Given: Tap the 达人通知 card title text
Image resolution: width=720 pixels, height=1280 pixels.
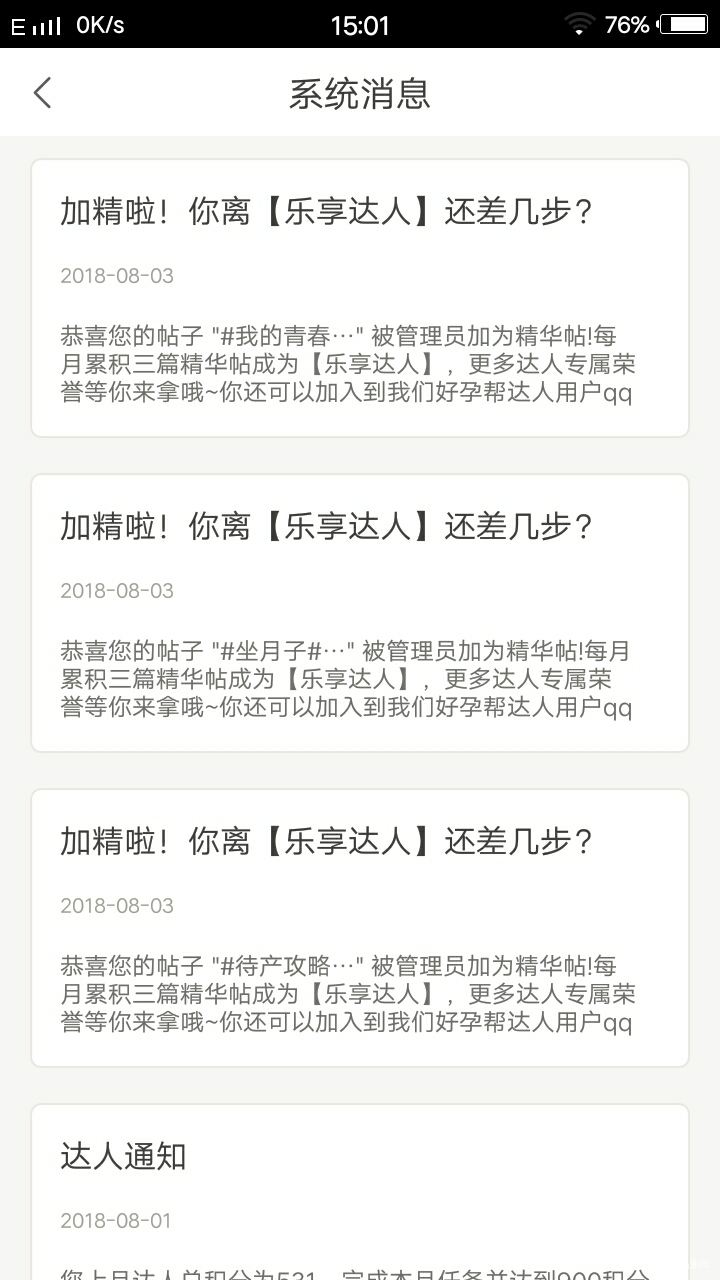Looking at the screenshot, I should 120,1155.
